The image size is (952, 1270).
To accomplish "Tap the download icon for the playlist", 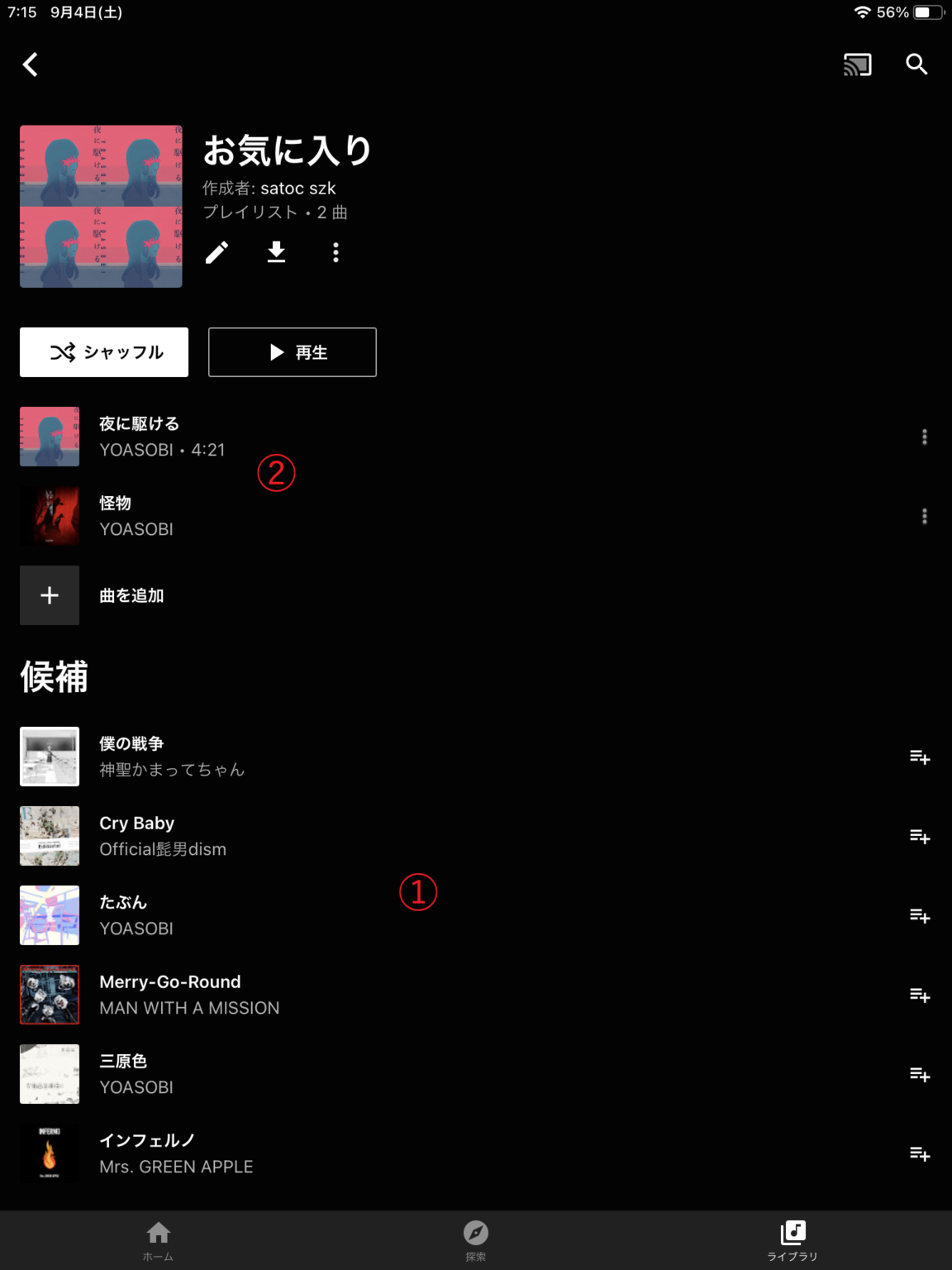I will coord(276,253).
